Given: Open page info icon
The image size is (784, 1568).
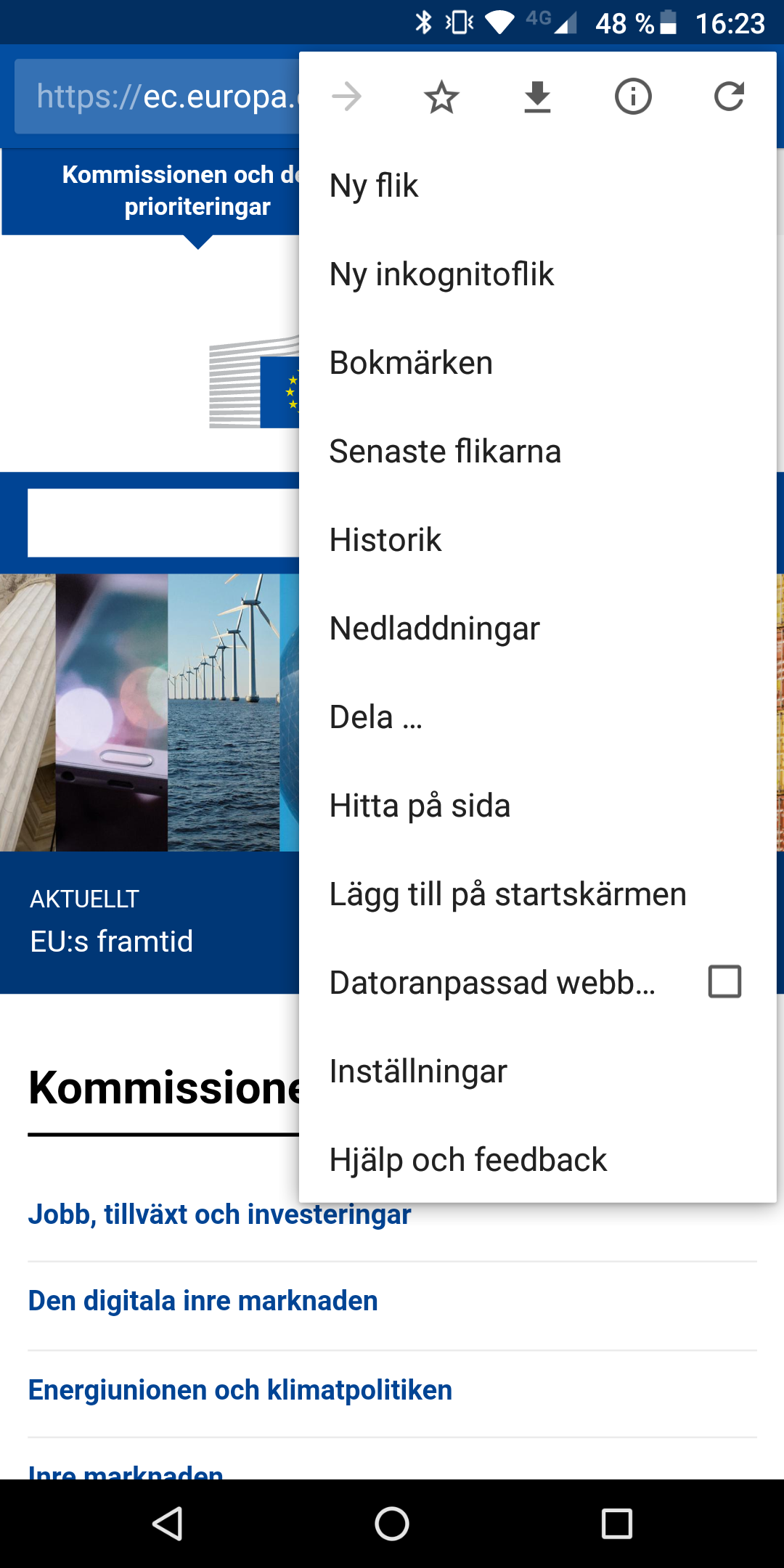Looking at the screenshot, I should pyautogui.click(x=633, y=97).
